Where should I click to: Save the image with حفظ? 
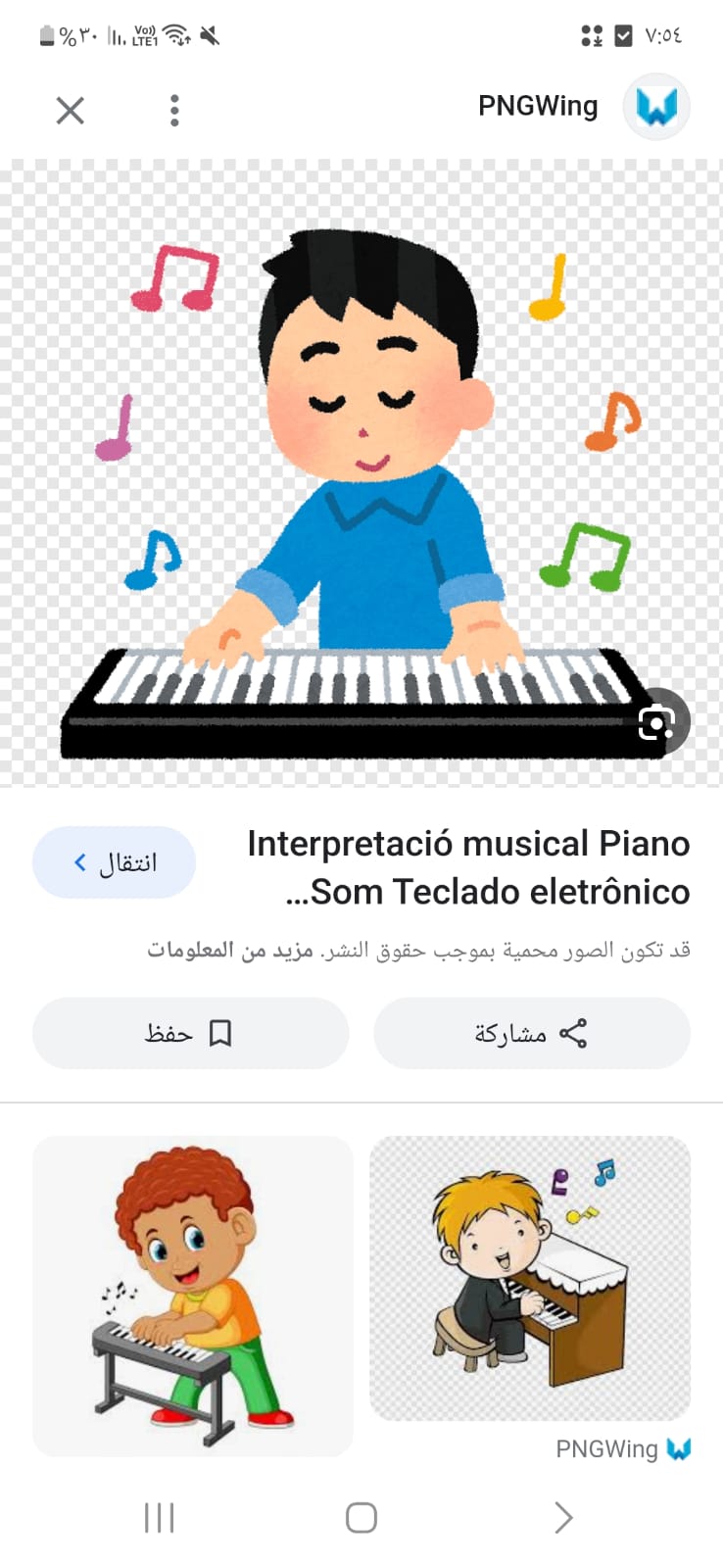pos(190,1033)
